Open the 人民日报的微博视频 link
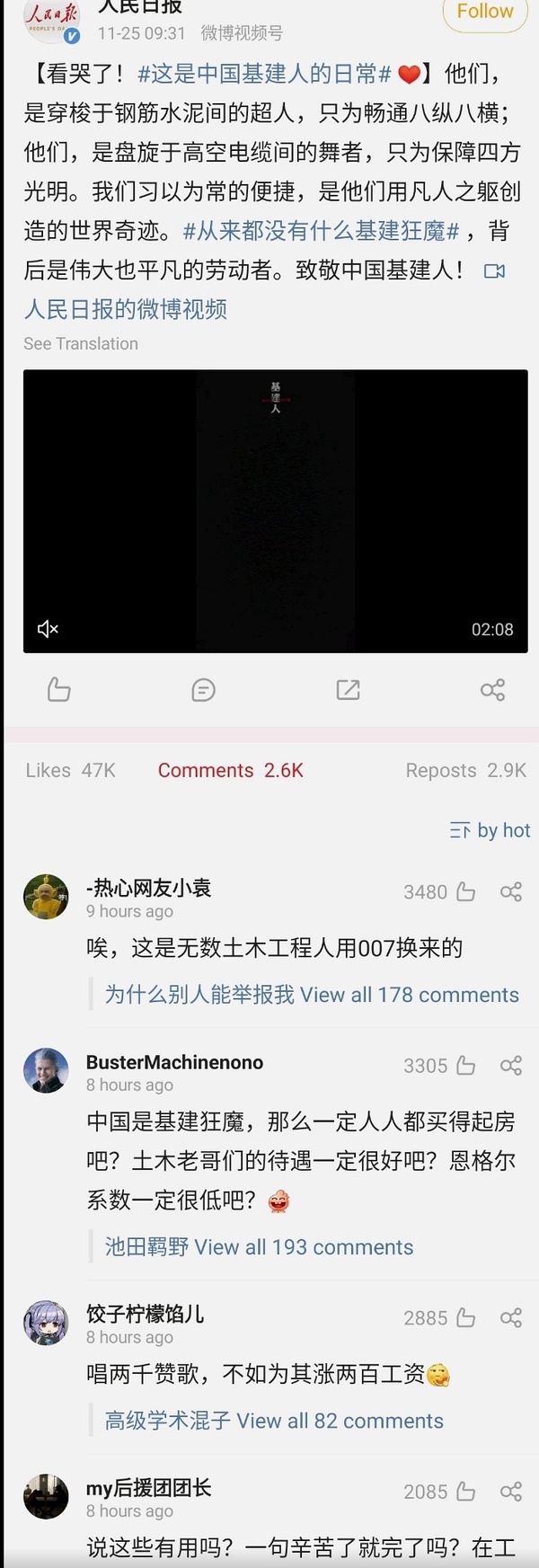 pyautogui.click(x=126, y=309)
